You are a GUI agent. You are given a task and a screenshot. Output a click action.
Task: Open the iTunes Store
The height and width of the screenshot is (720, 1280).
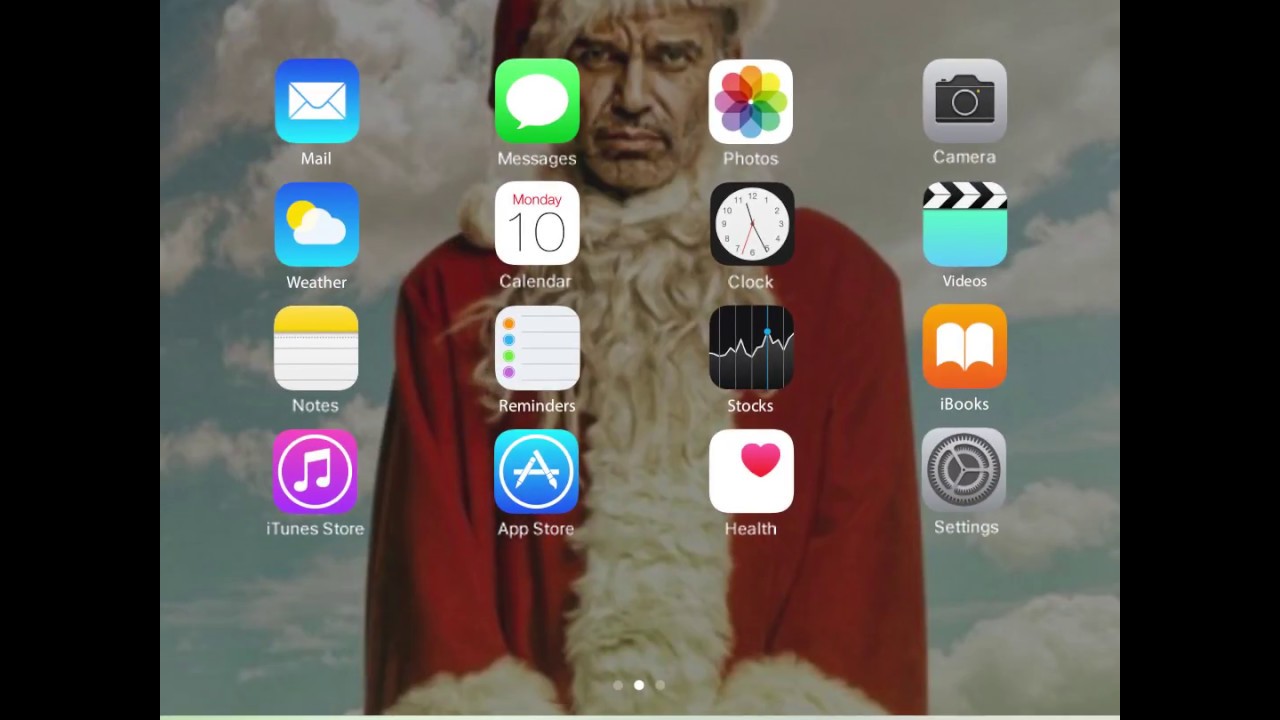[x=315, y=471]
